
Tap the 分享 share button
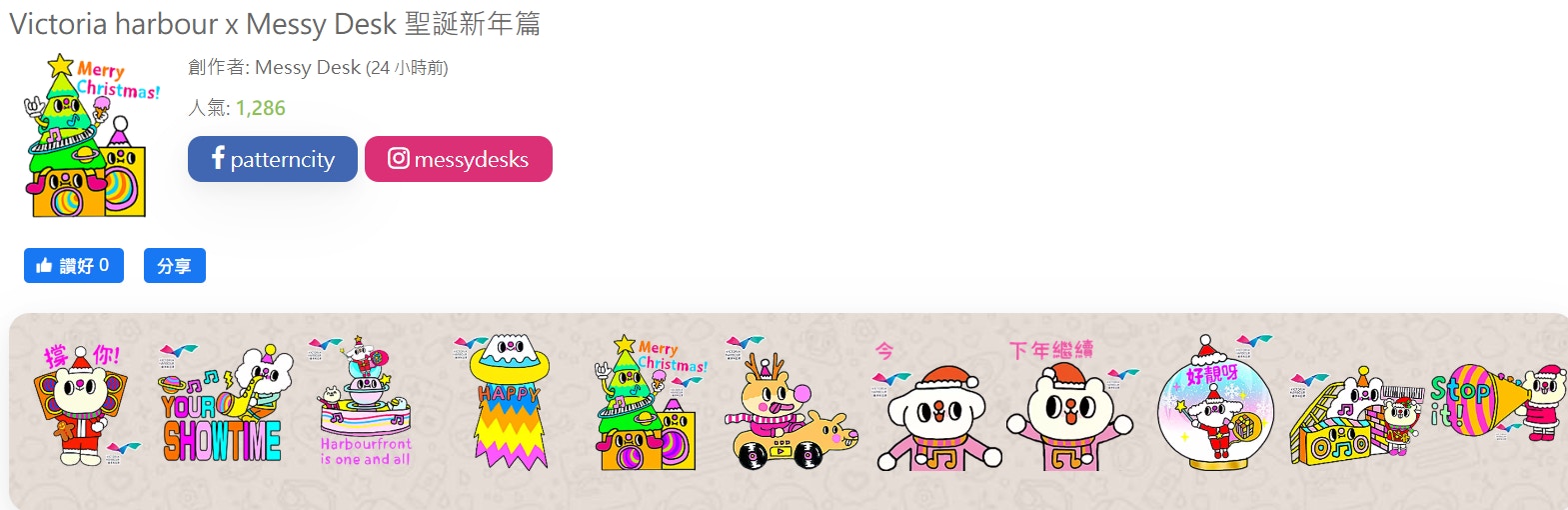click(x=174, y=266)
